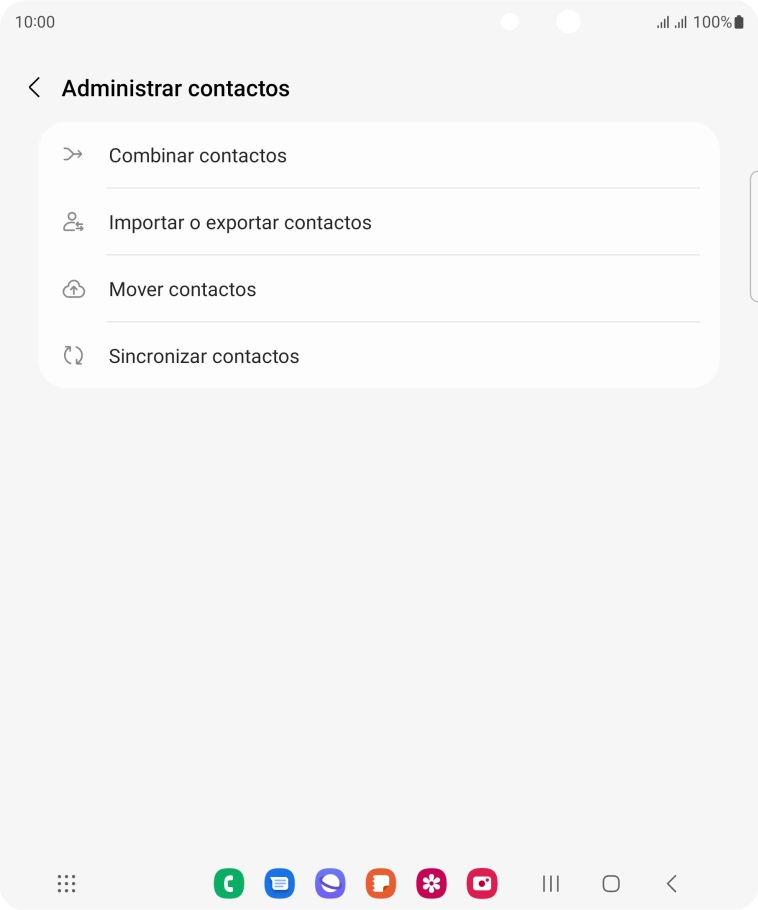
Task: Open the Phone app from the dock
Action: tap(229, 883)
